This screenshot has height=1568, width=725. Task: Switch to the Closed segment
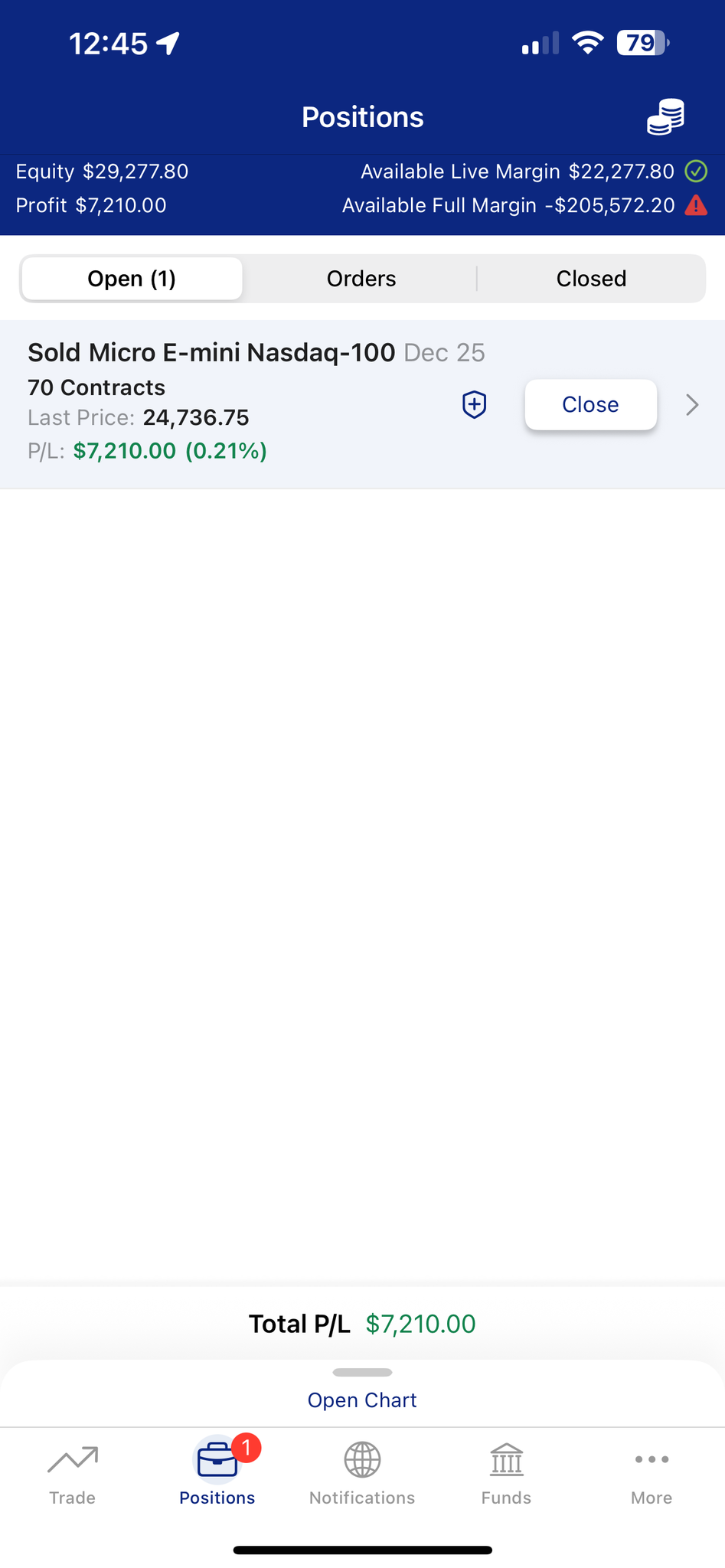(591, 279)
